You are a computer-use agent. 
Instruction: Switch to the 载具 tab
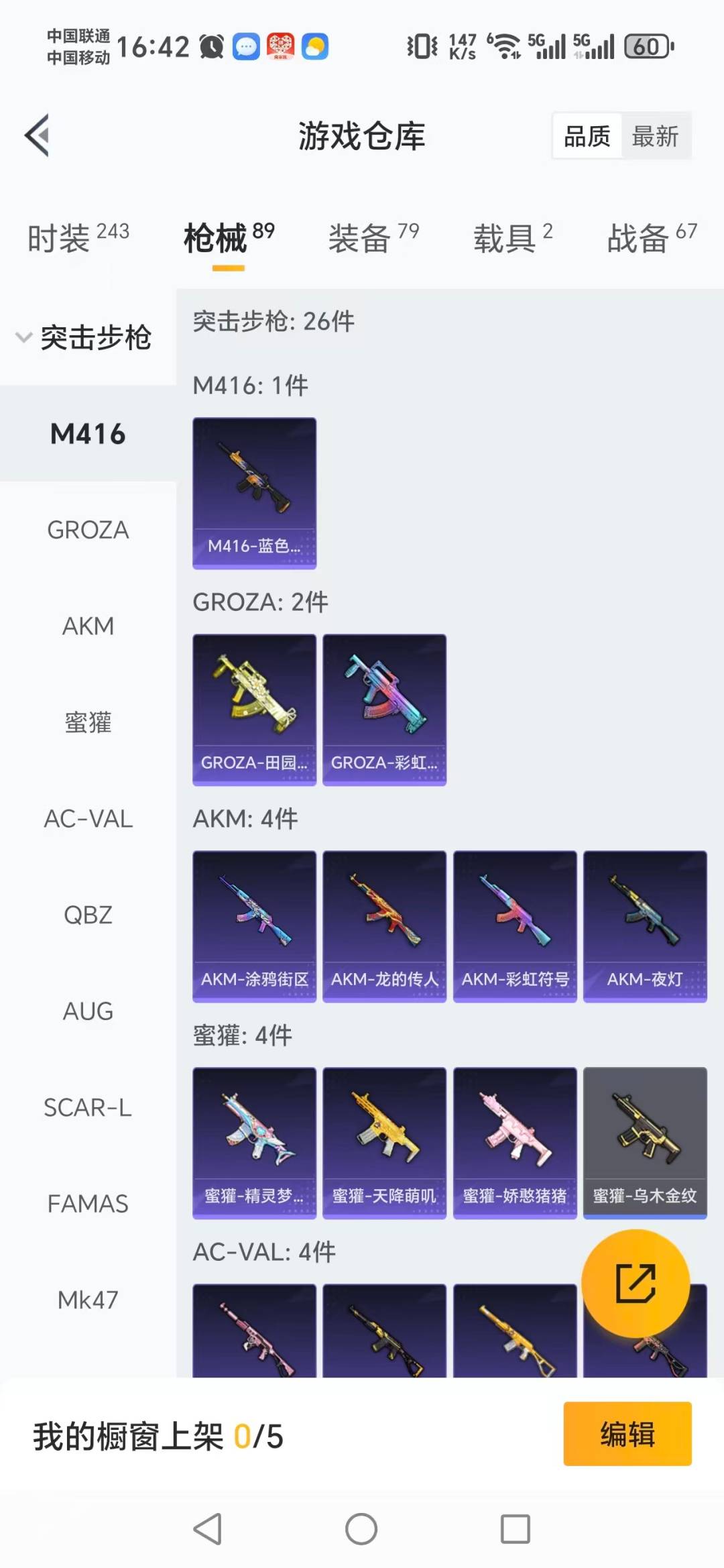[513, 238]
